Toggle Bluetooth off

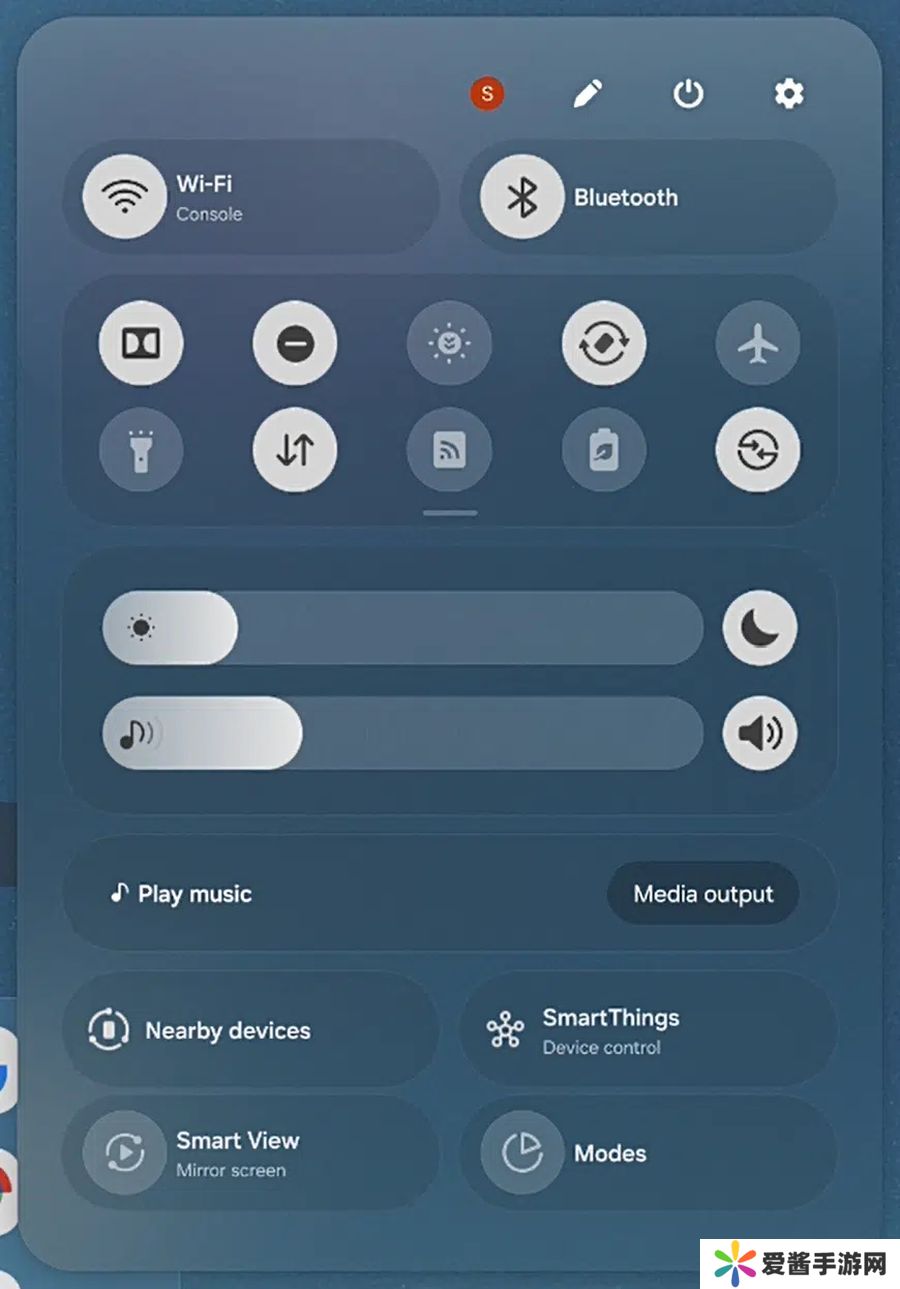[522, 197]
